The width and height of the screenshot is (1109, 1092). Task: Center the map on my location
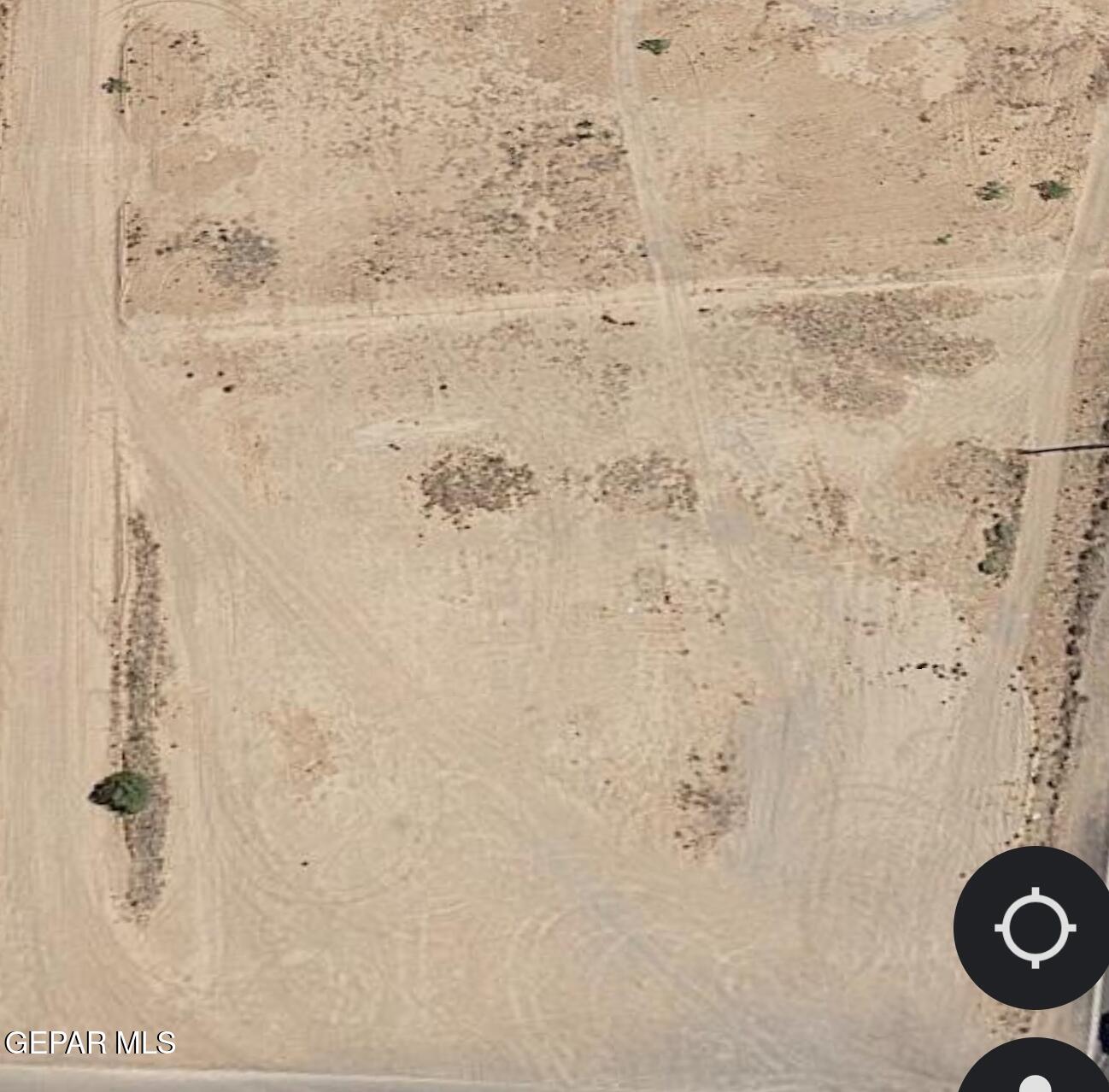[x=1035, y=928]
